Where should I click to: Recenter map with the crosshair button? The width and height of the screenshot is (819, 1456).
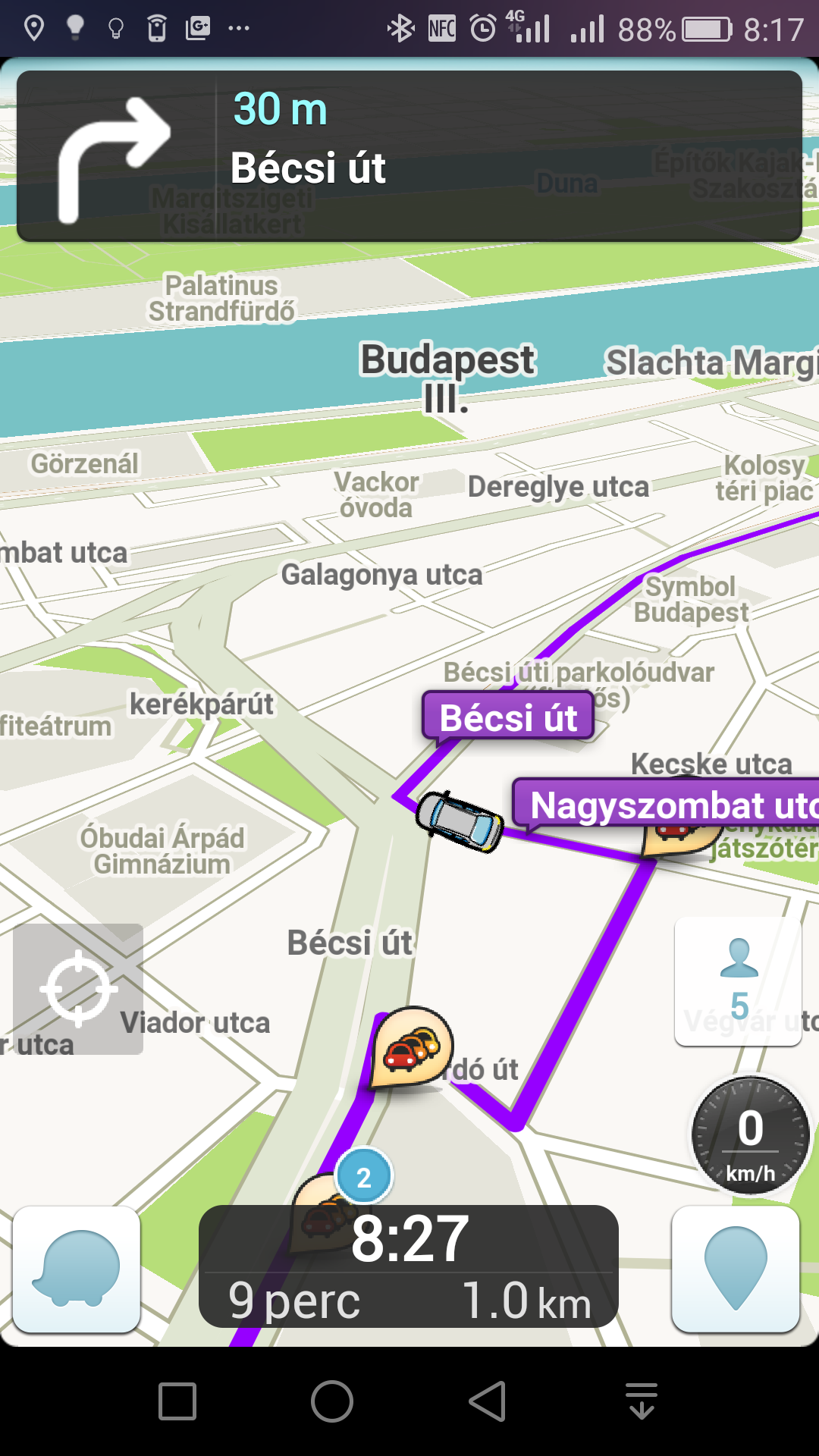pos(78,989)
